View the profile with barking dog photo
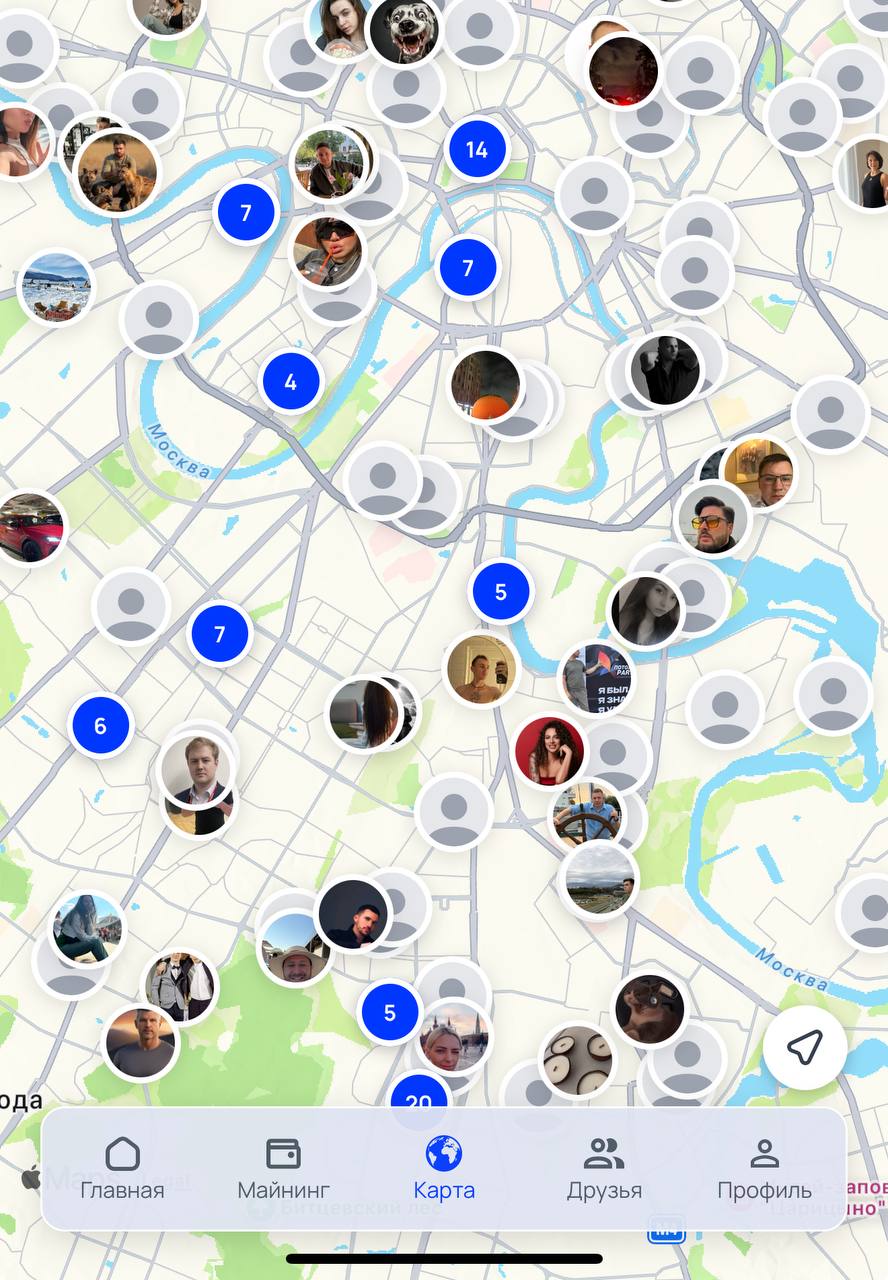Image resolution: width=888 pixels, height=1280 pixels. [x=403, y=32]
